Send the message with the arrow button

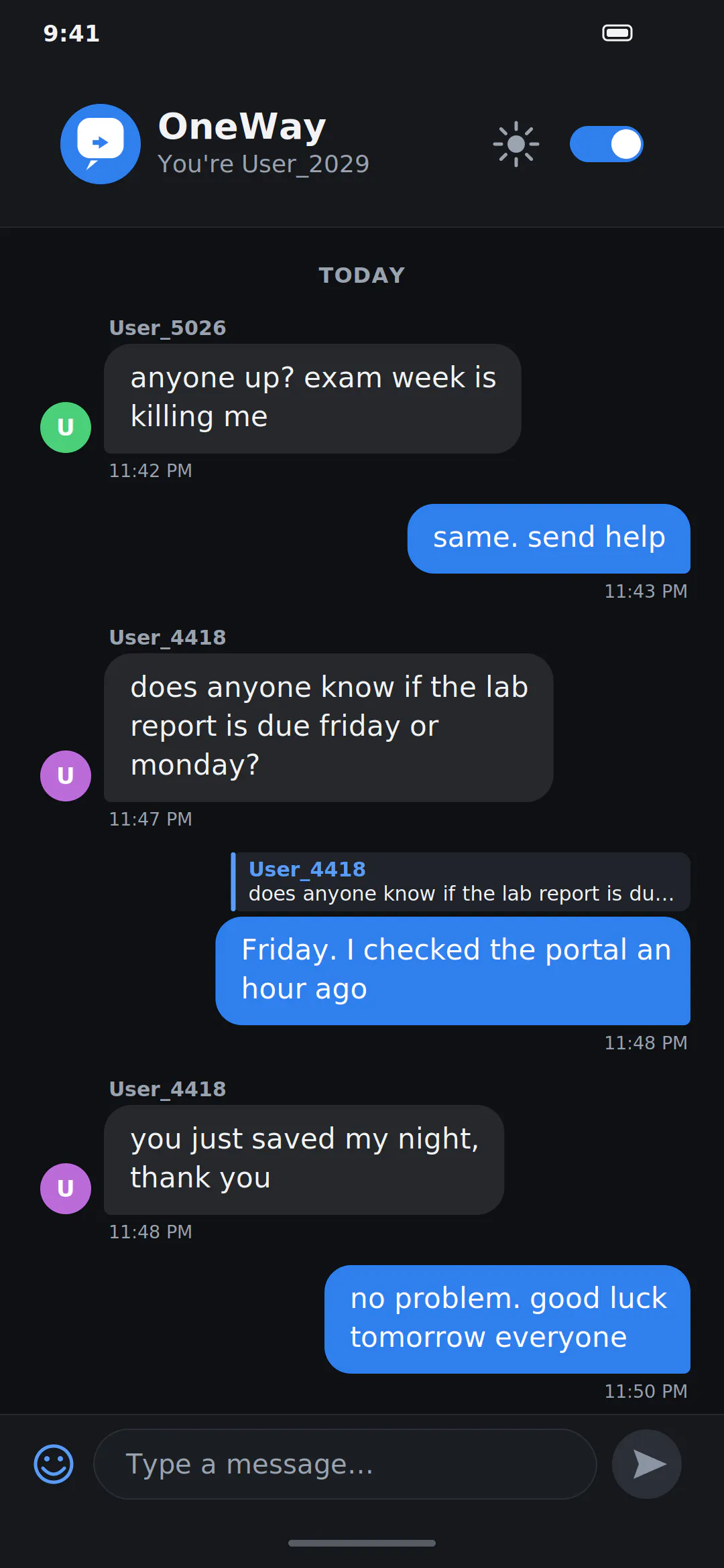tap(647, 1464)
